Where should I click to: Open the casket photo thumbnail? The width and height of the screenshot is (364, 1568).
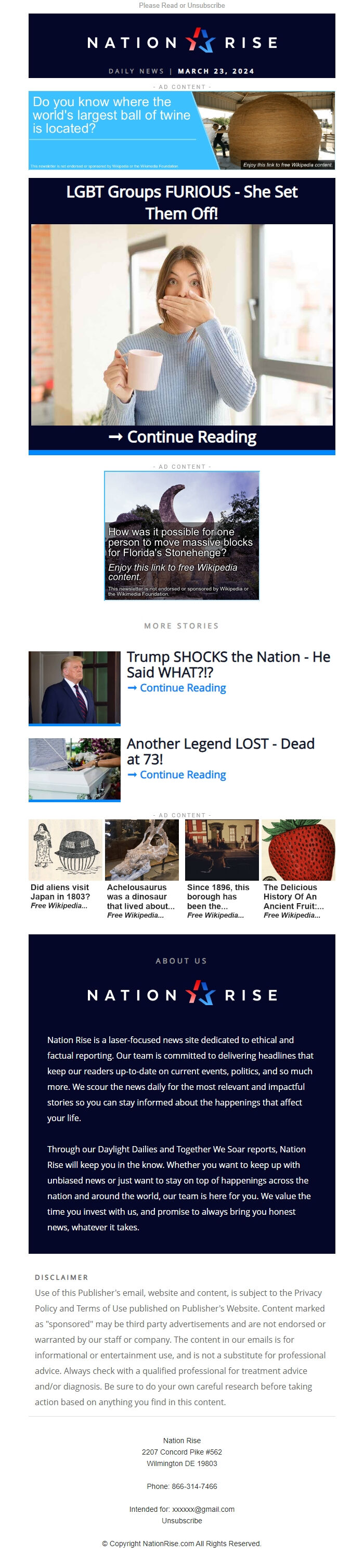74,768
